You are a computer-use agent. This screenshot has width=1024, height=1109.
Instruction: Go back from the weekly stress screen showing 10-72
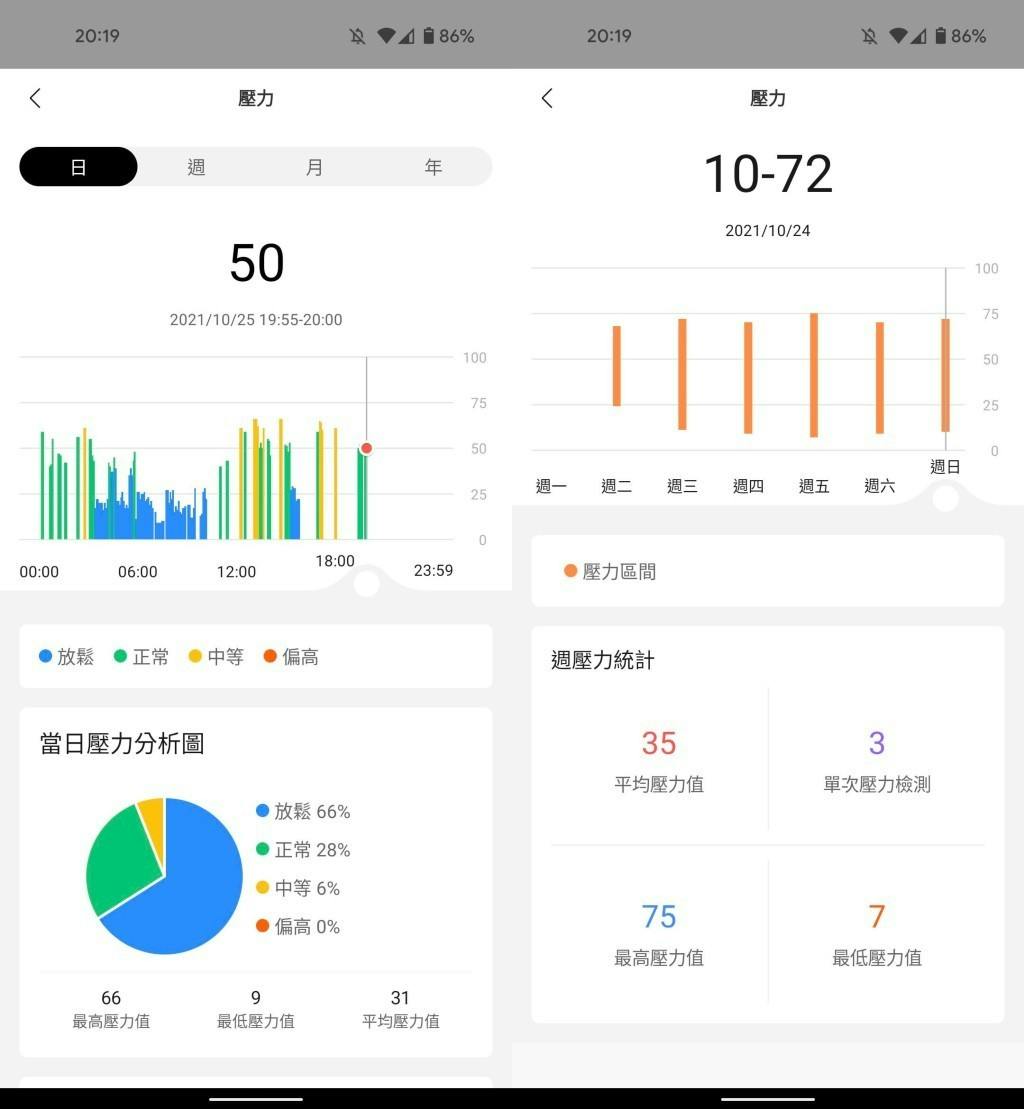tap(547, 98)
